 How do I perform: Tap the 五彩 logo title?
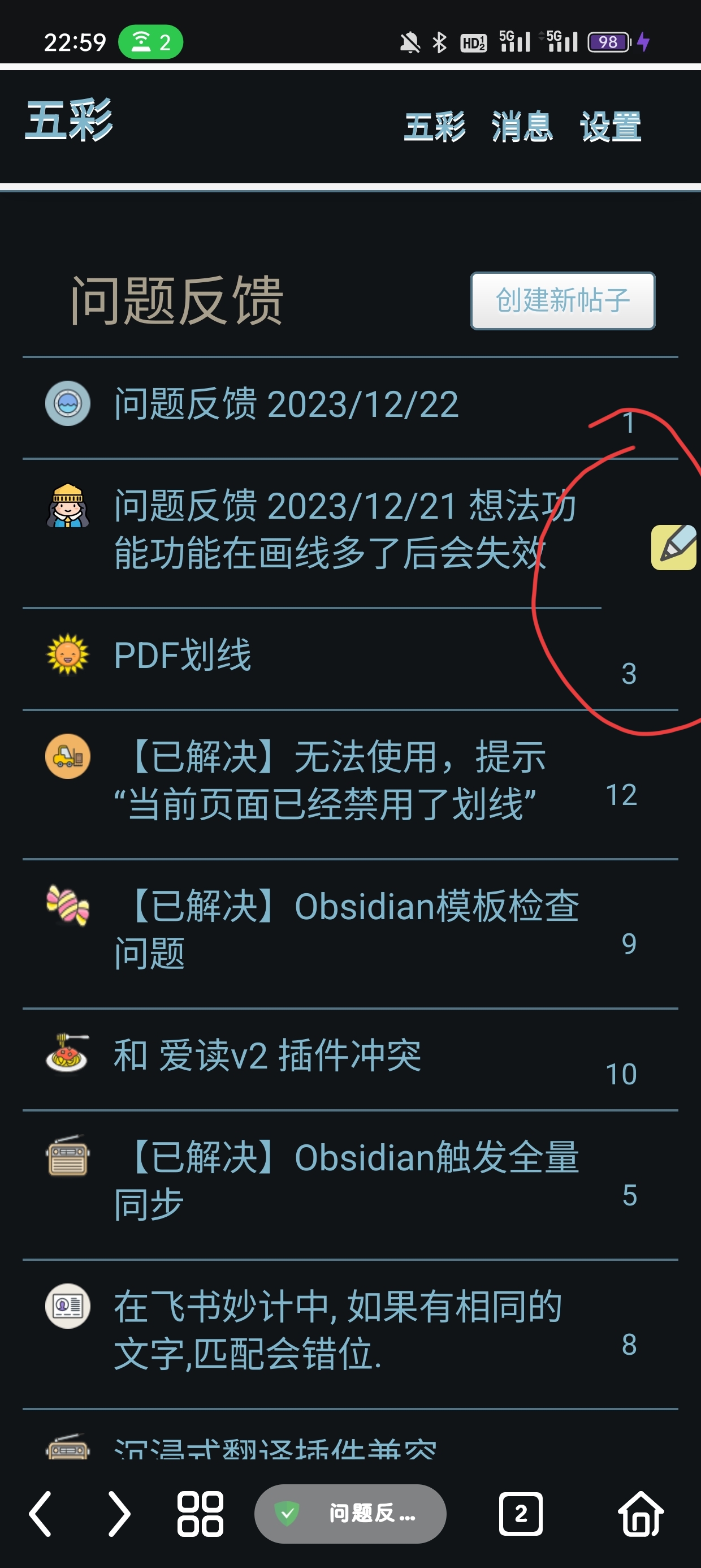[x=69, y=121]
